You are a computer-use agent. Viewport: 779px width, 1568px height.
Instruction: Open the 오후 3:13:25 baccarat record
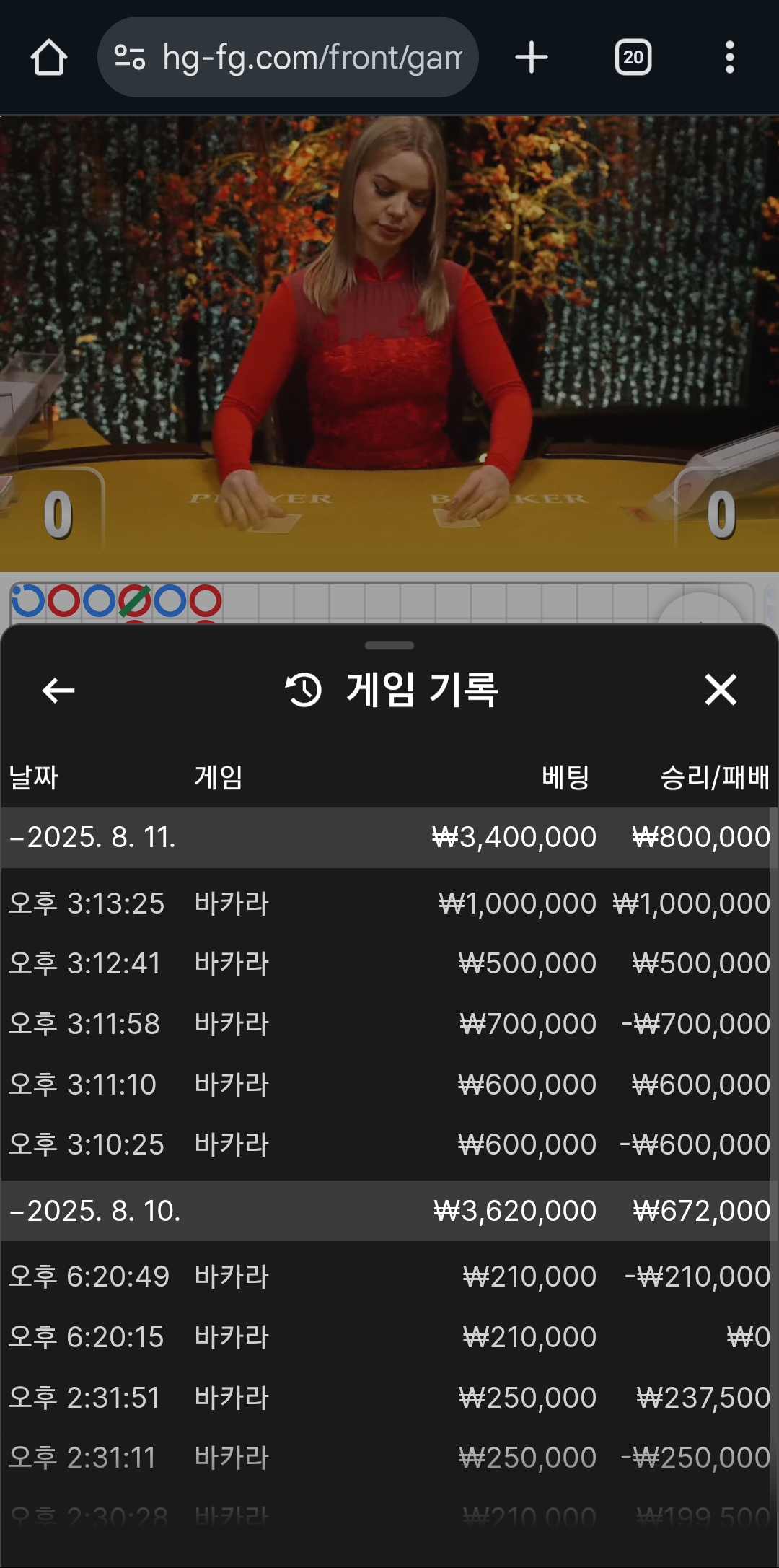388,903
